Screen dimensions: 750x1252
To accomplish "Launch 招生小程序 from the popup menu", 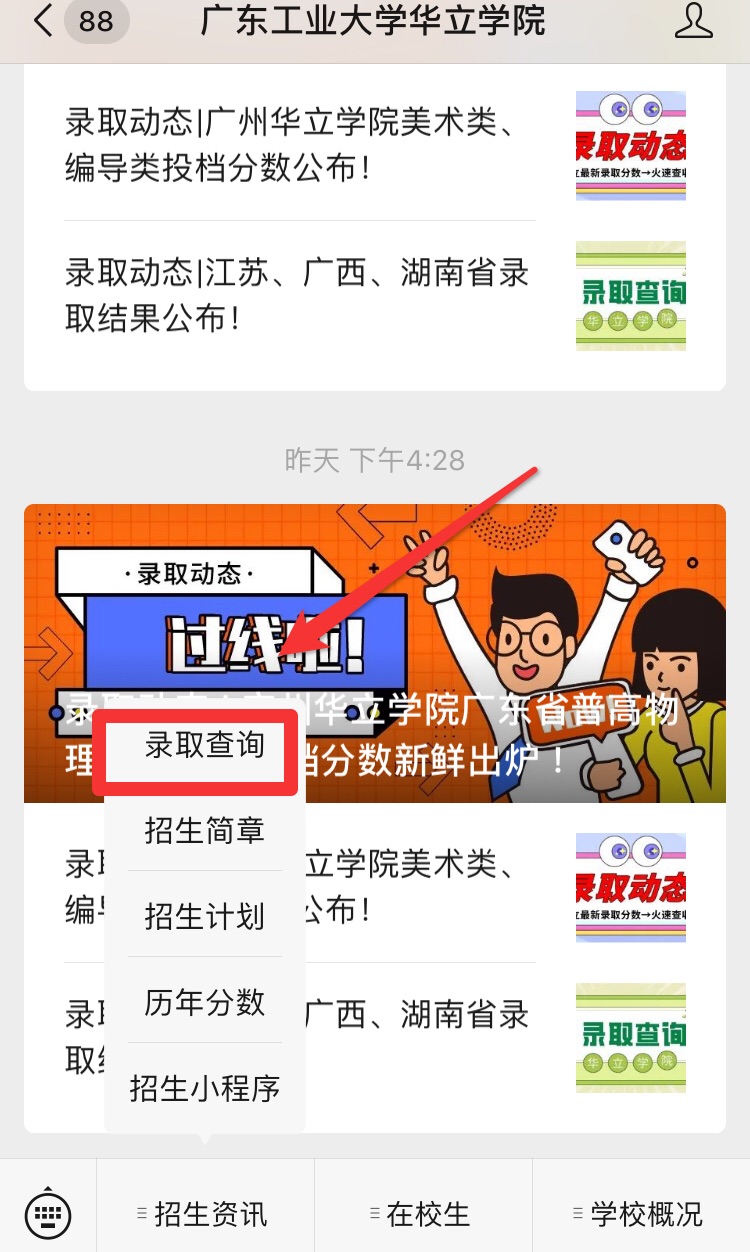I will click(204, 1088).
